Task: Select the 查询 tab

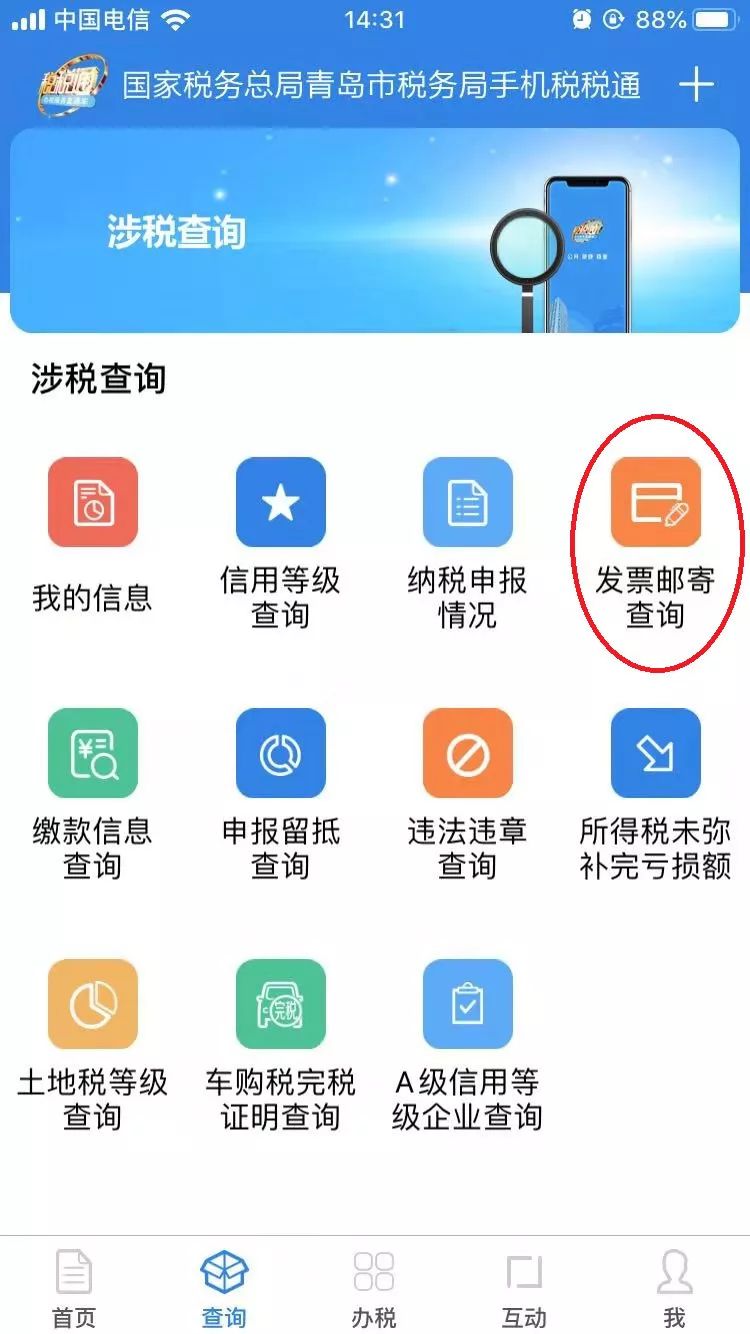Action: 224,1288
